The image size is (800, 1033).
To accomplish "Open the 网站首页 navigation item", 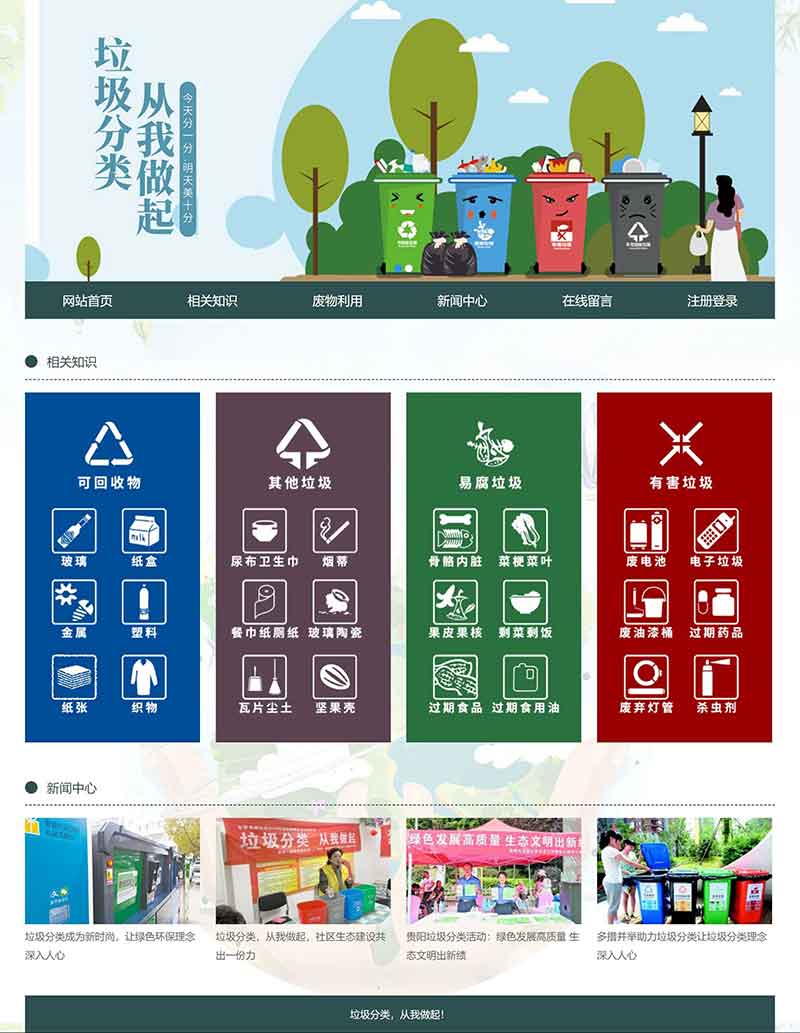I will [87, 300].
